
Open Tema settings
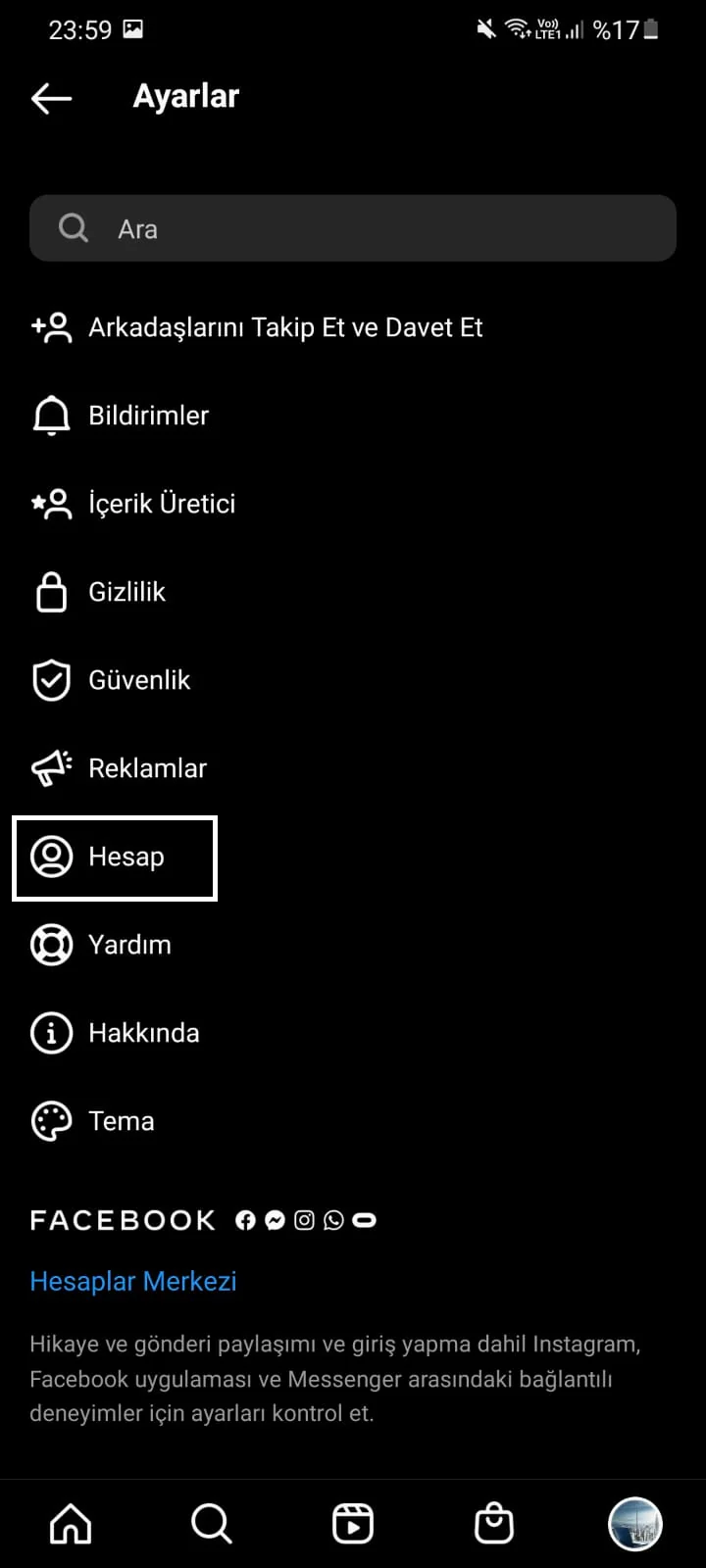pos(121,1121)
